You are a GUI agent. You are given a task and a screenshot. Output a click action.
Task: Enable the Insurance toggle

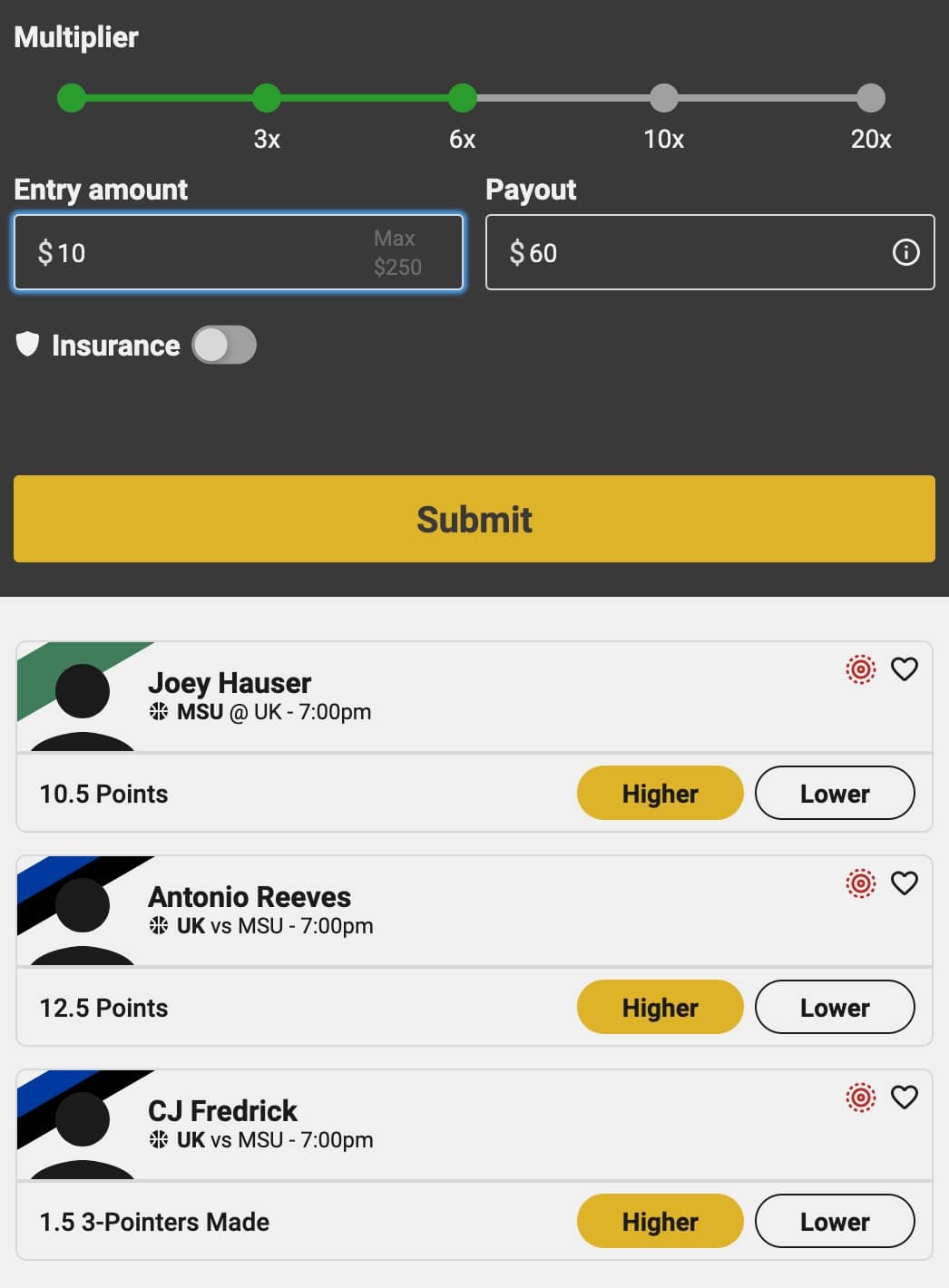(x=224, y=346)
